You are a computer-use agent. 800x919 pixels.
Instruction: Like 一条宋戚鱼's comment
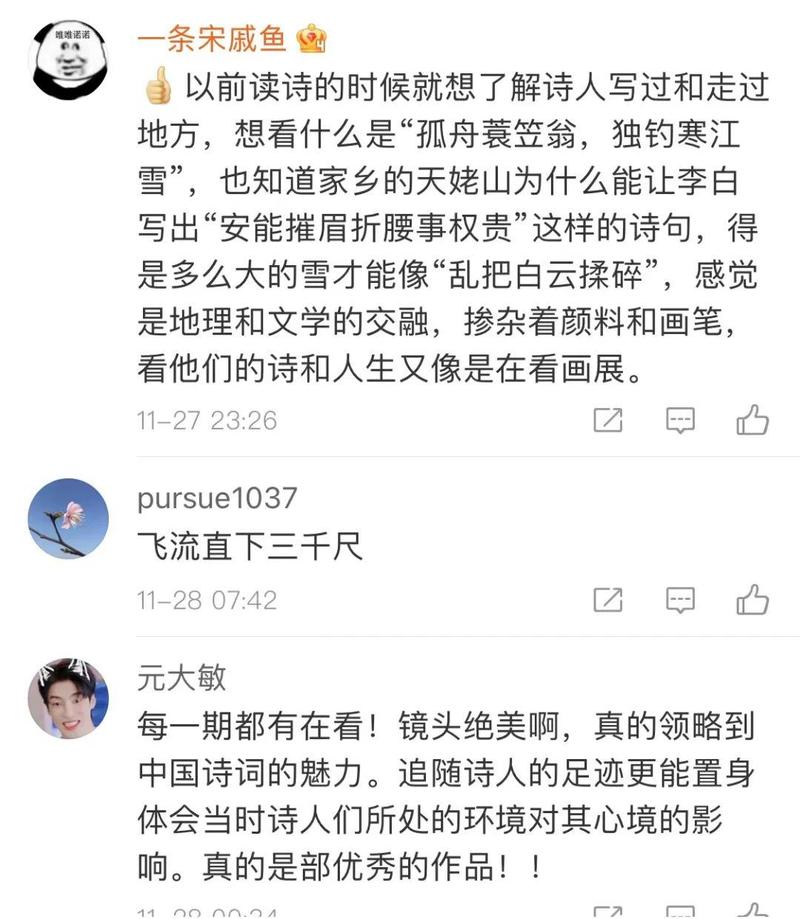coord(752,420)
